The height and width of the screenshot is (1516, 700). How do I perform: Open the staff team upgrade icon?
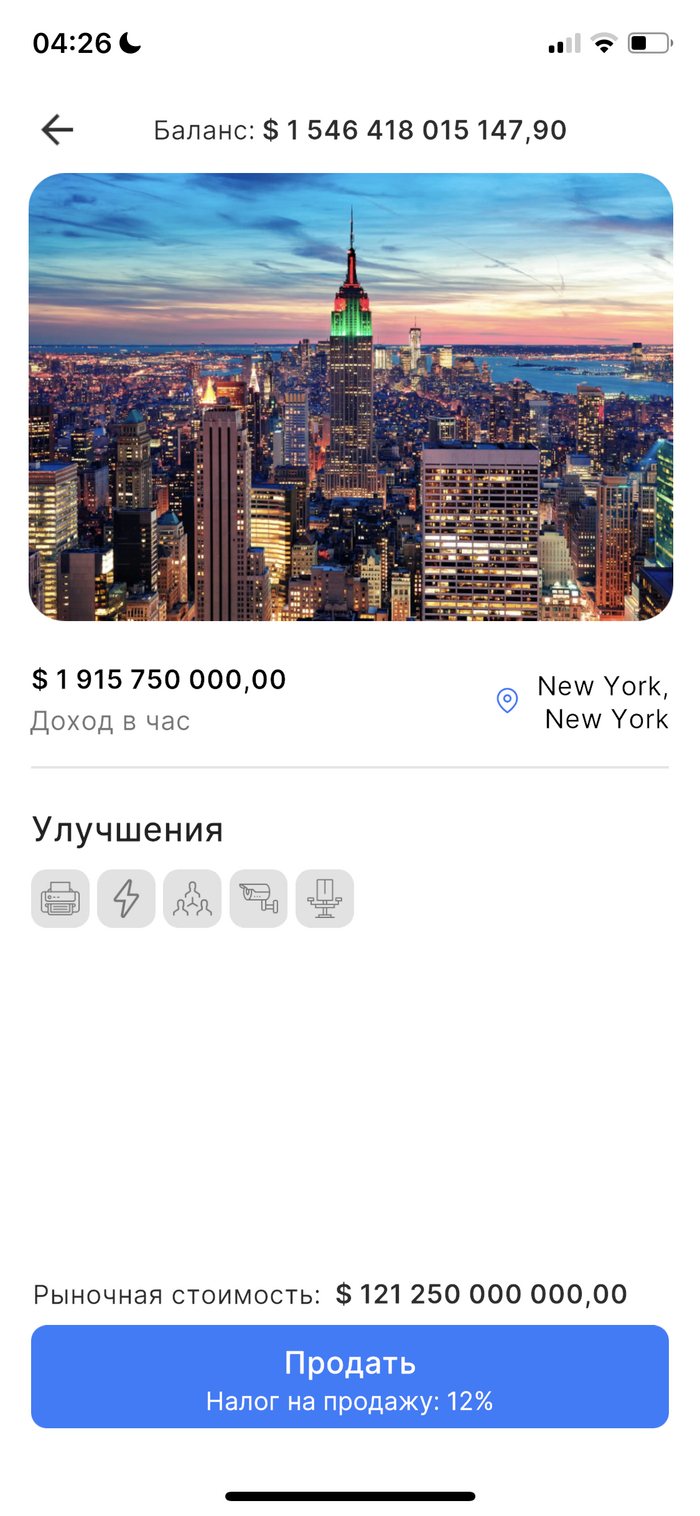[192, 899]
